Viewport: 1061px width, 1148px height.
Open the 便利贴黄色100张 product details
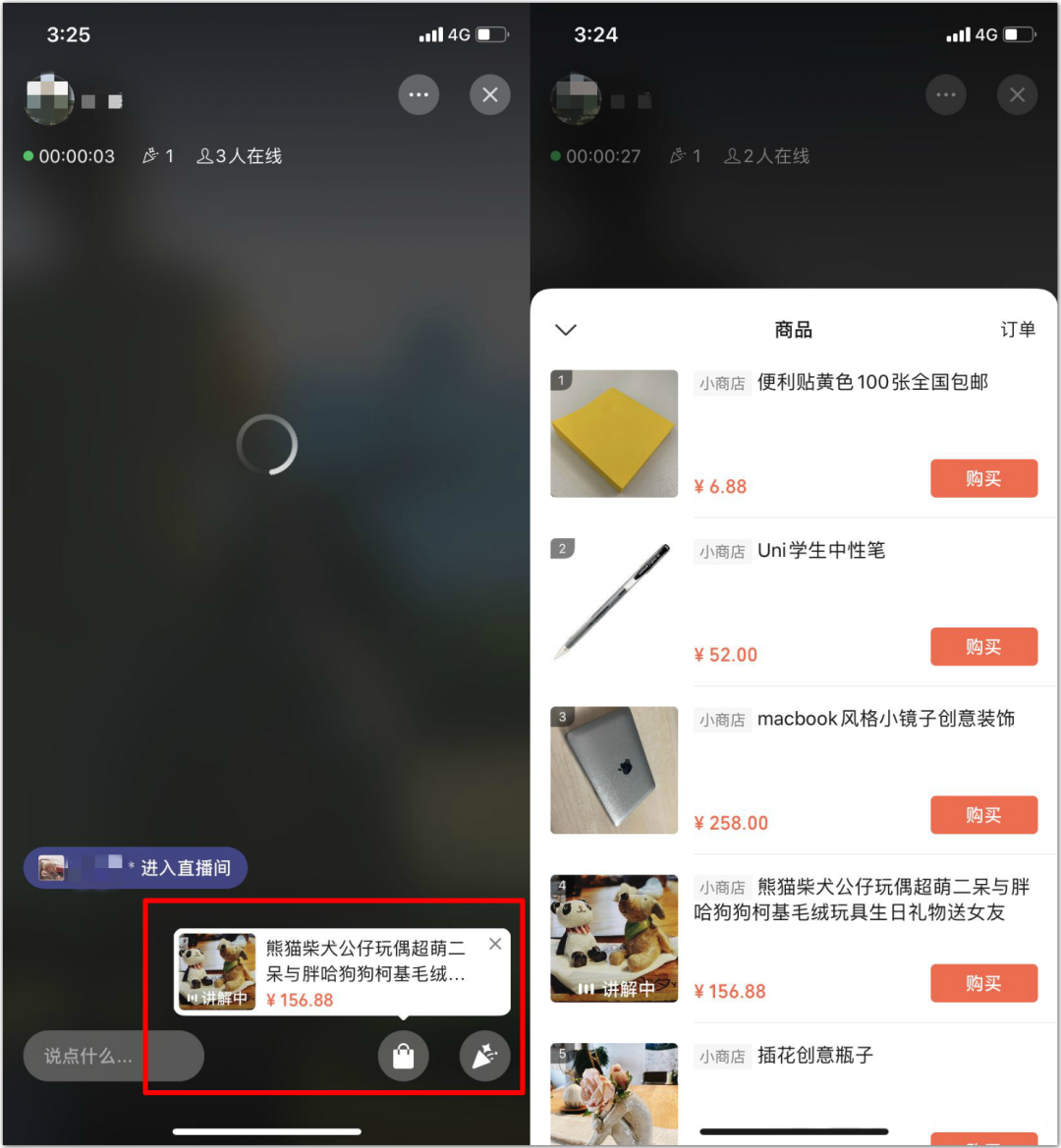click(871, 382)
